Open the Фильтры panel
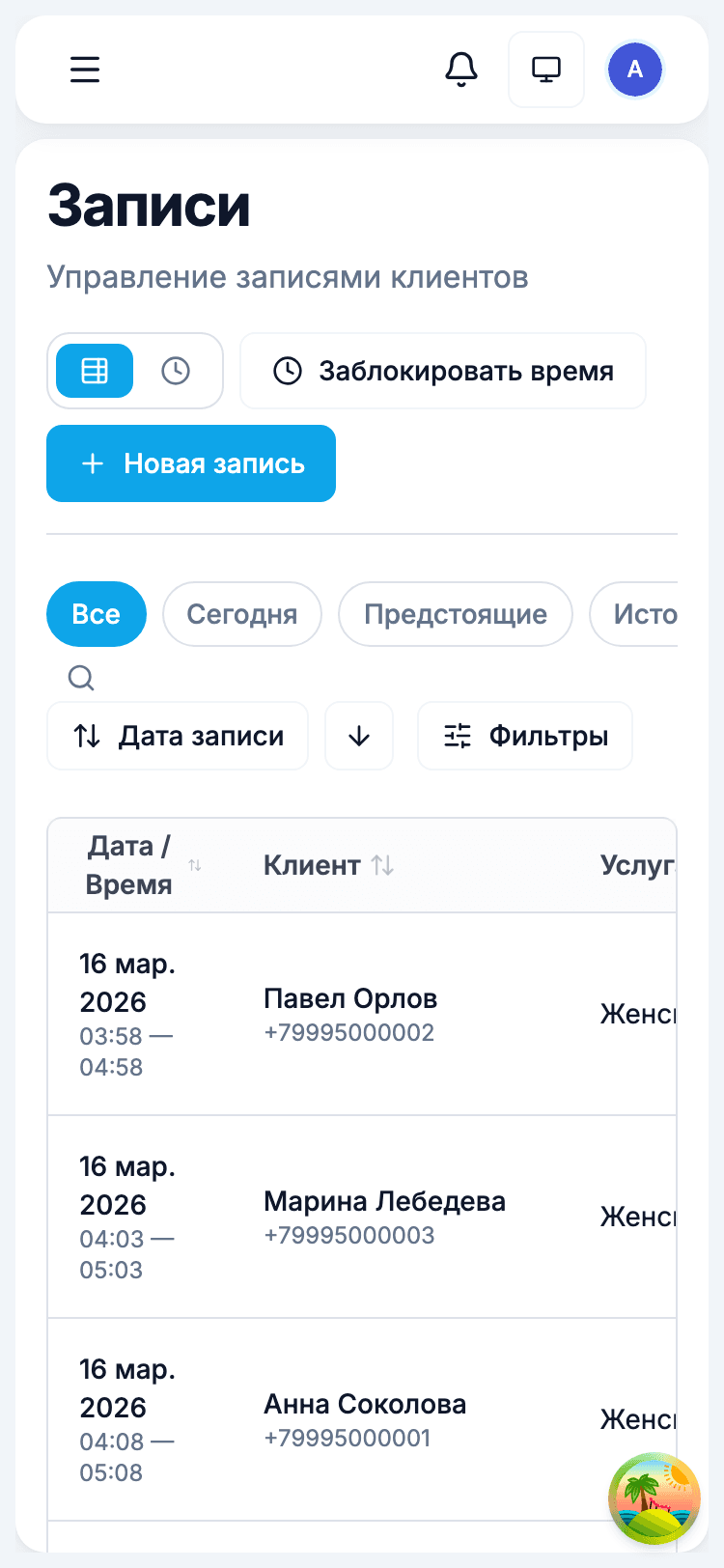Screen dimensions: 724x1568 click(x=525, y=736)
